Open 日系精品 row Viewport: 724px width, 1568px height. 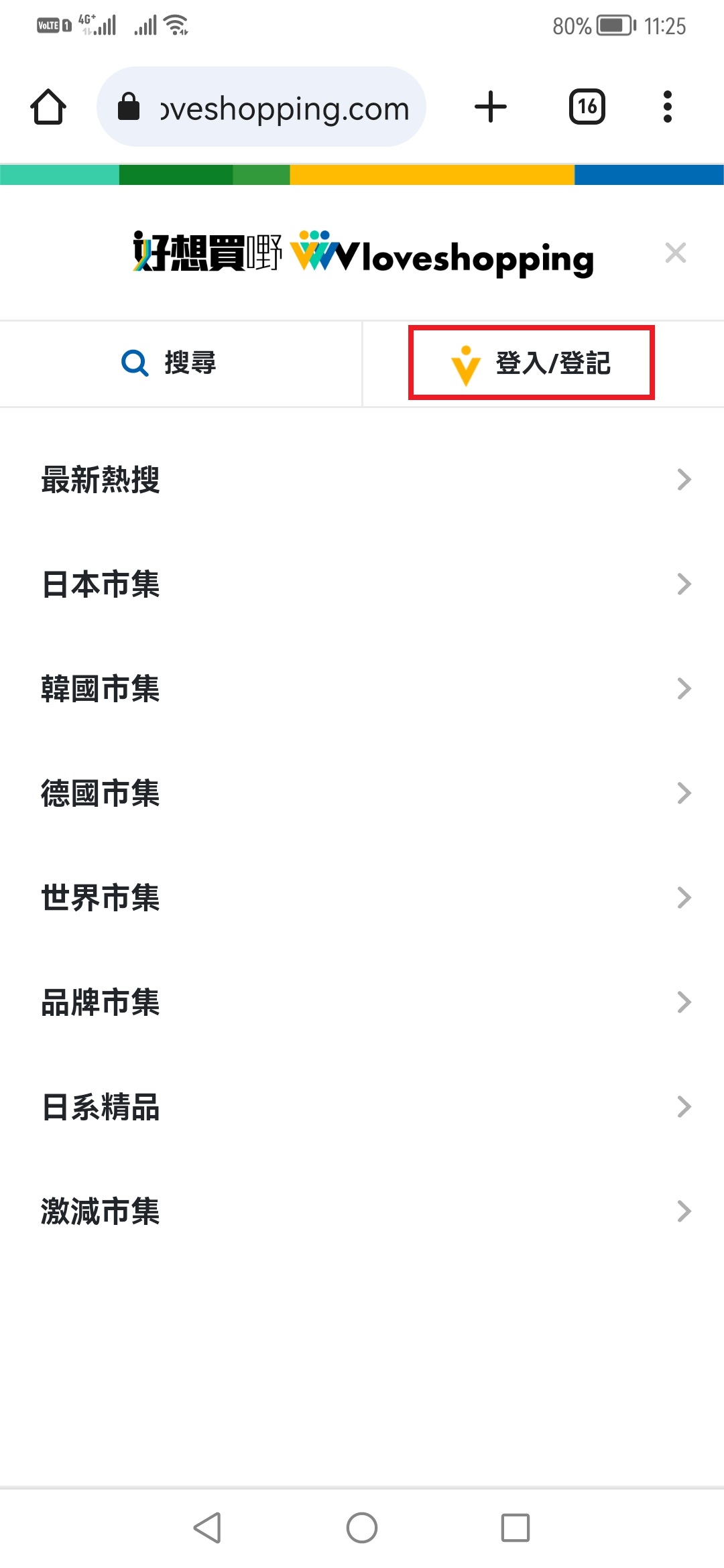point(362,1107)
